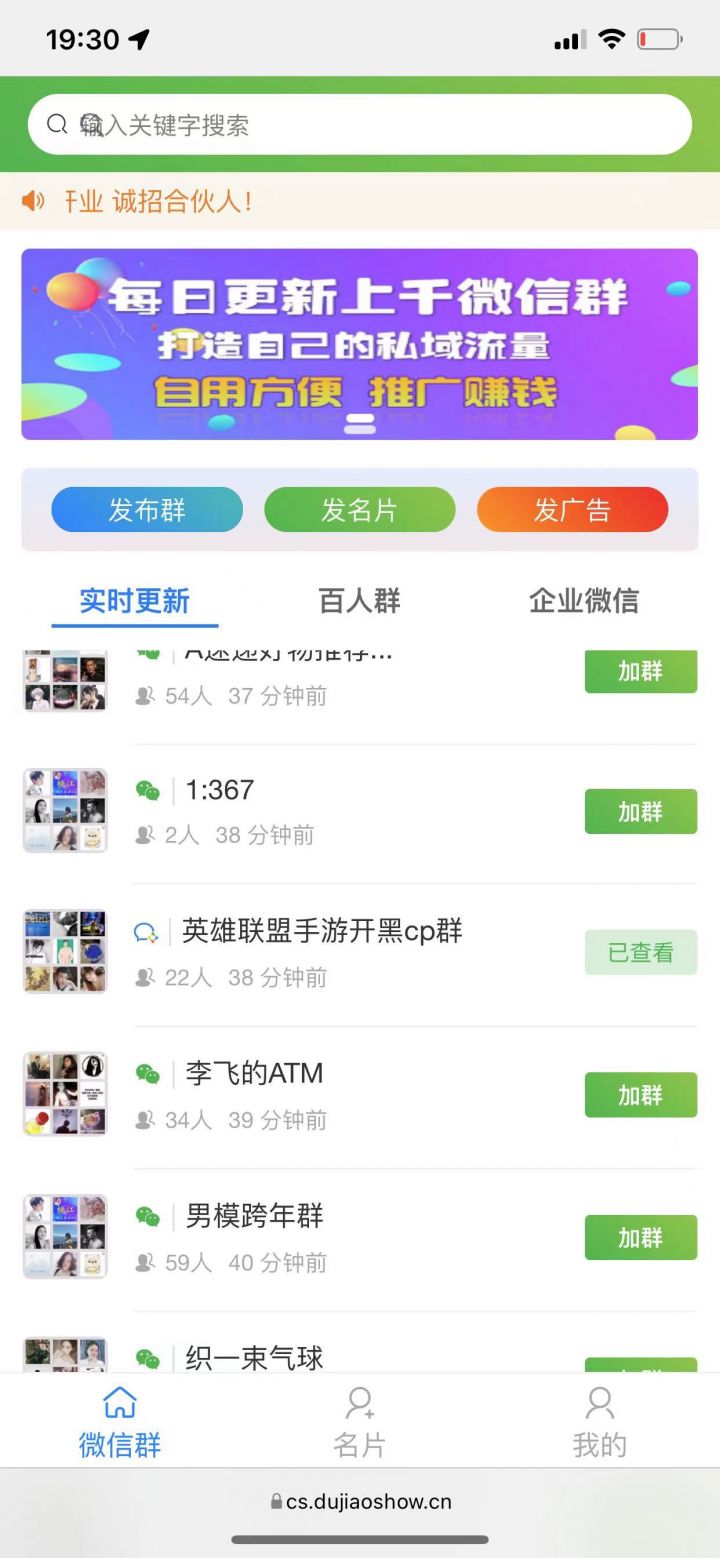The width and height of the screenshot is (720, 1558).
Task: Tap the green 发名片 button
Action: pos(360,509)
